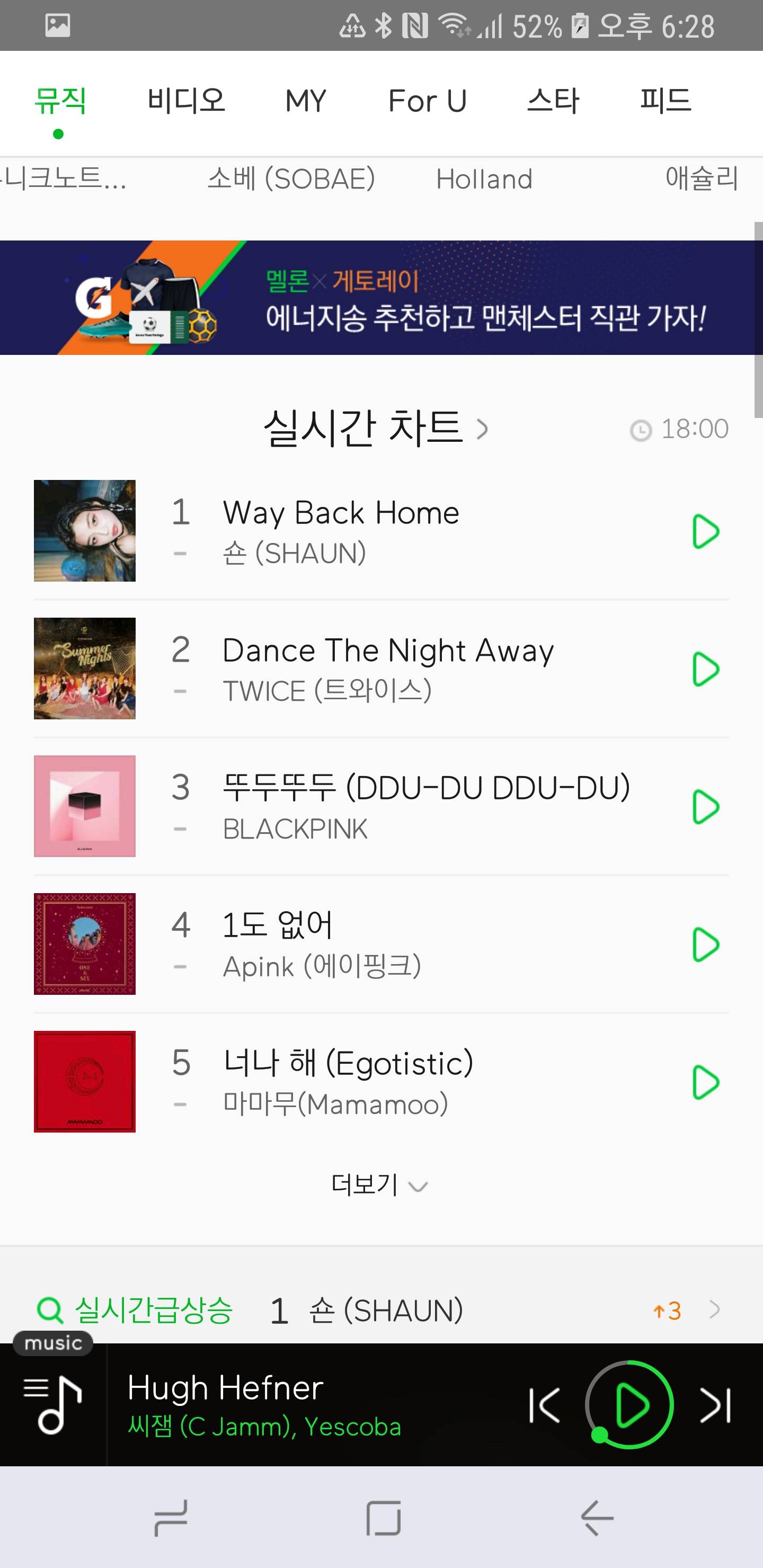Open the current playlist icon
This screenshot has width=763, height=1568.
[x=52, y=1405]
